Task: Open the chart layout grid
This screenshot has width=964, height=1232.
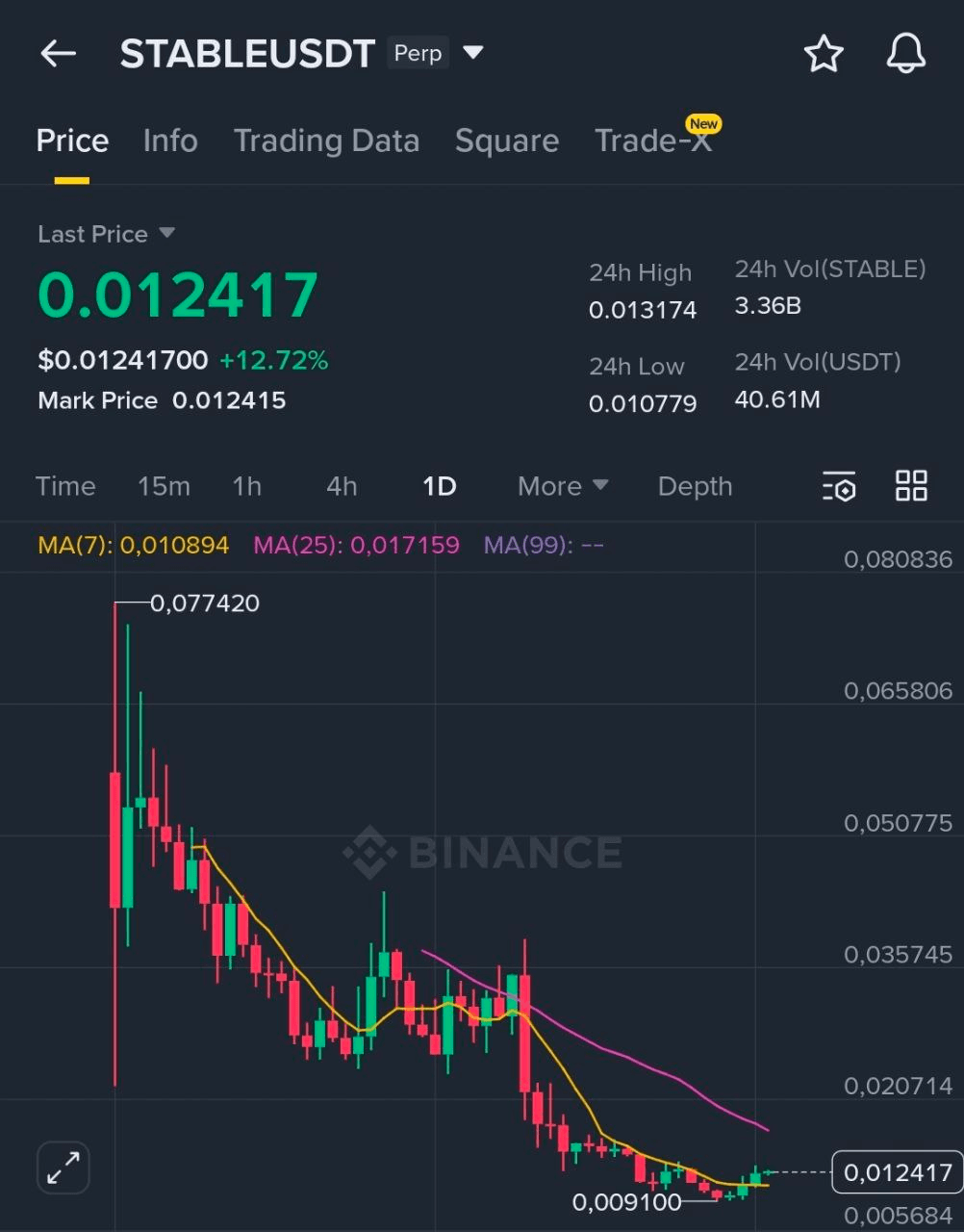Action: coord(910,486)
